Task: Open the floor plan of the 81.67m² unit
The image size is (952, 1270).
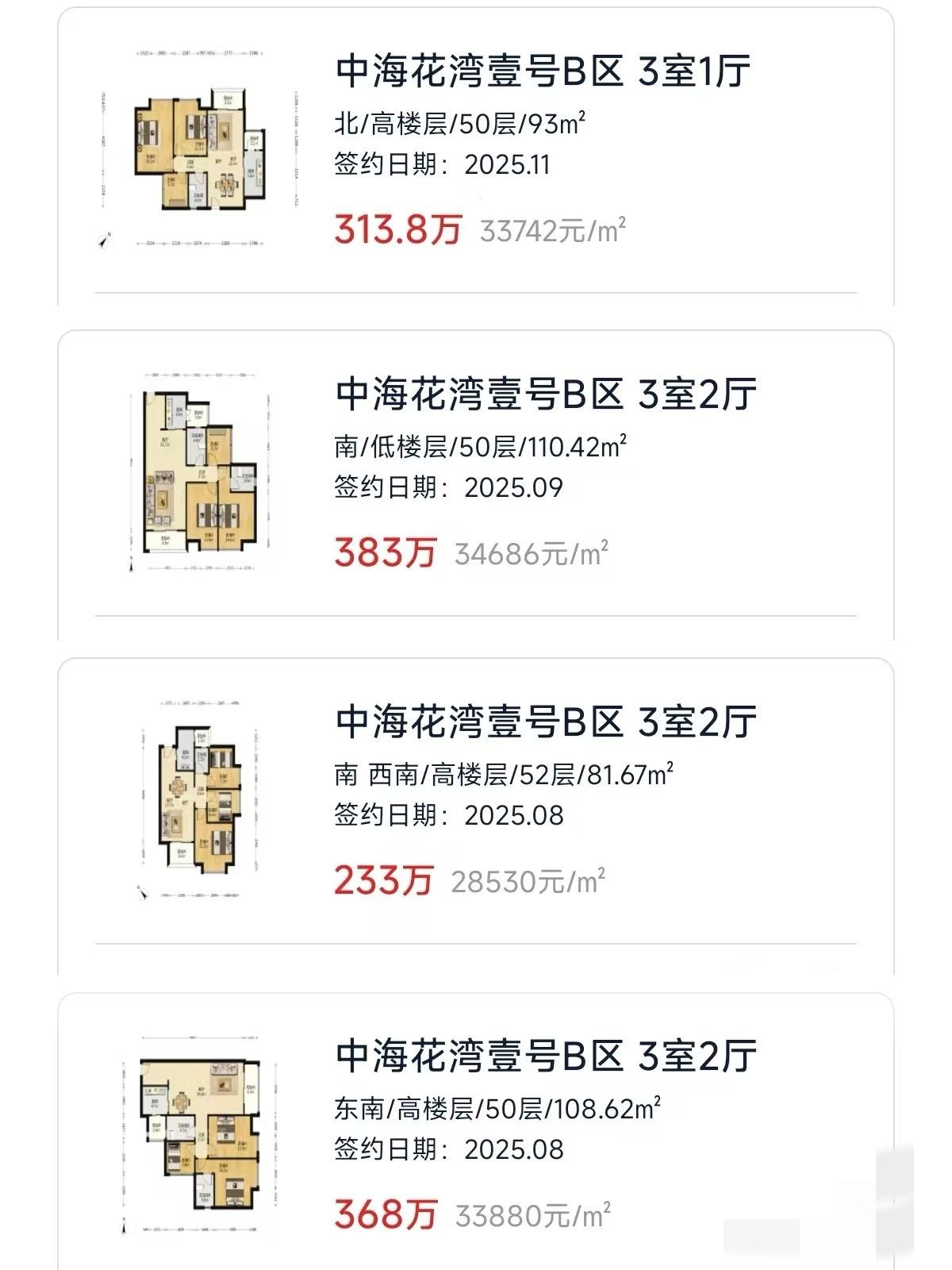Action: [x=198, y=802]
